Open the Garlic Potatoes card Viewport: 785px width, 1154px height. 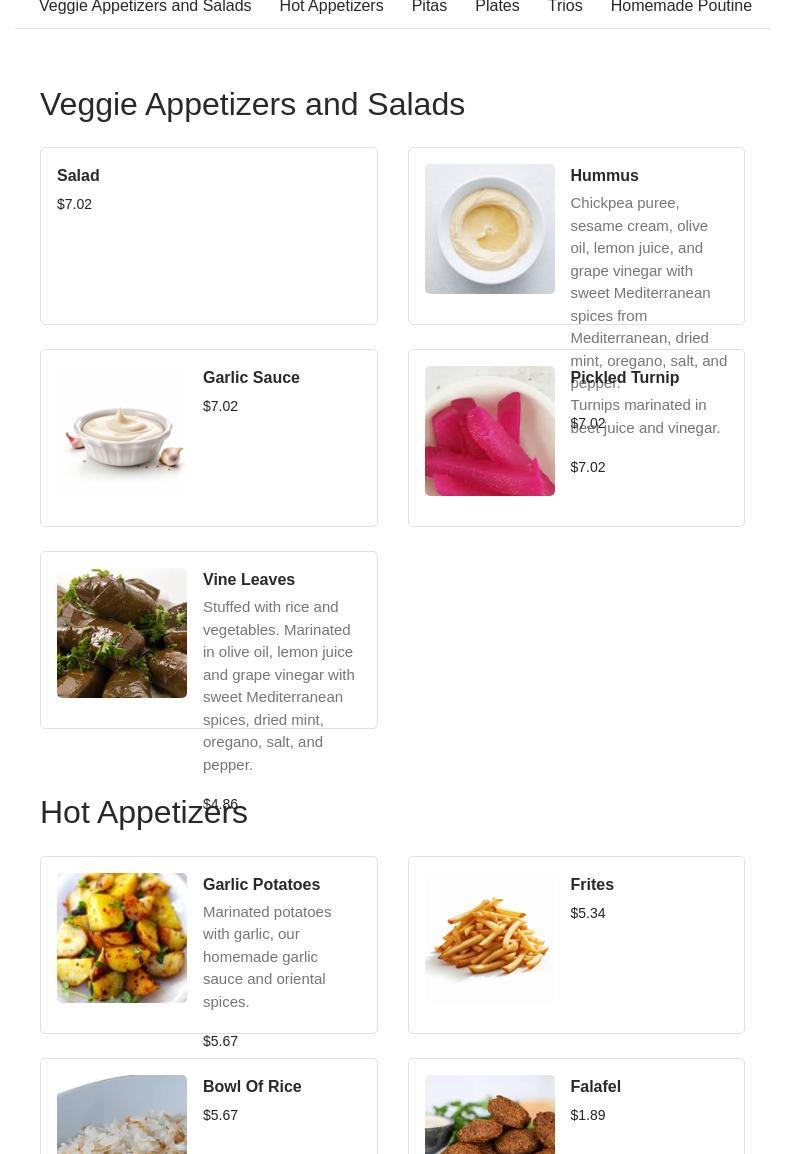click(208, 944)
